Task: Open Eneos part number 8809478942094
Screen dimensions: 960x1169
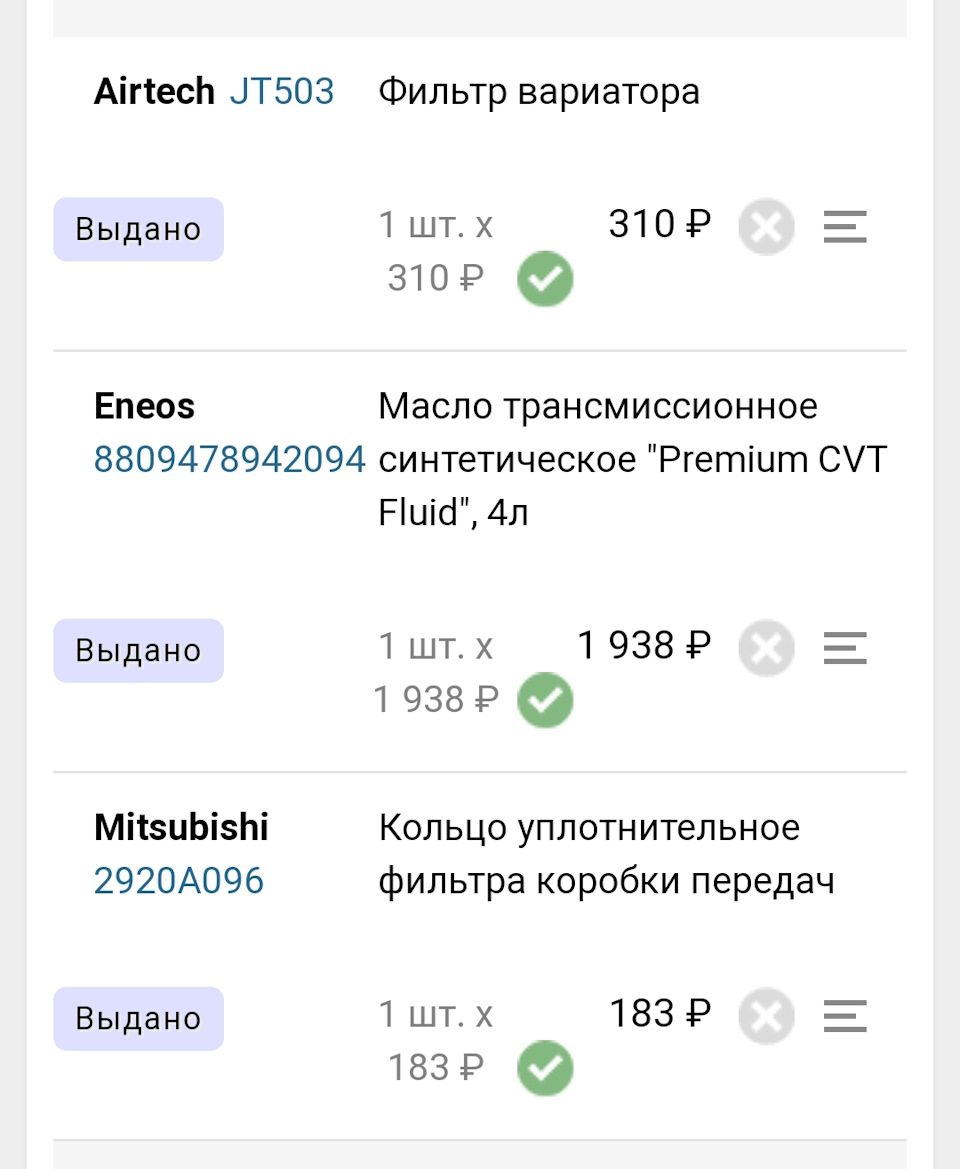Action: point(229,460)
